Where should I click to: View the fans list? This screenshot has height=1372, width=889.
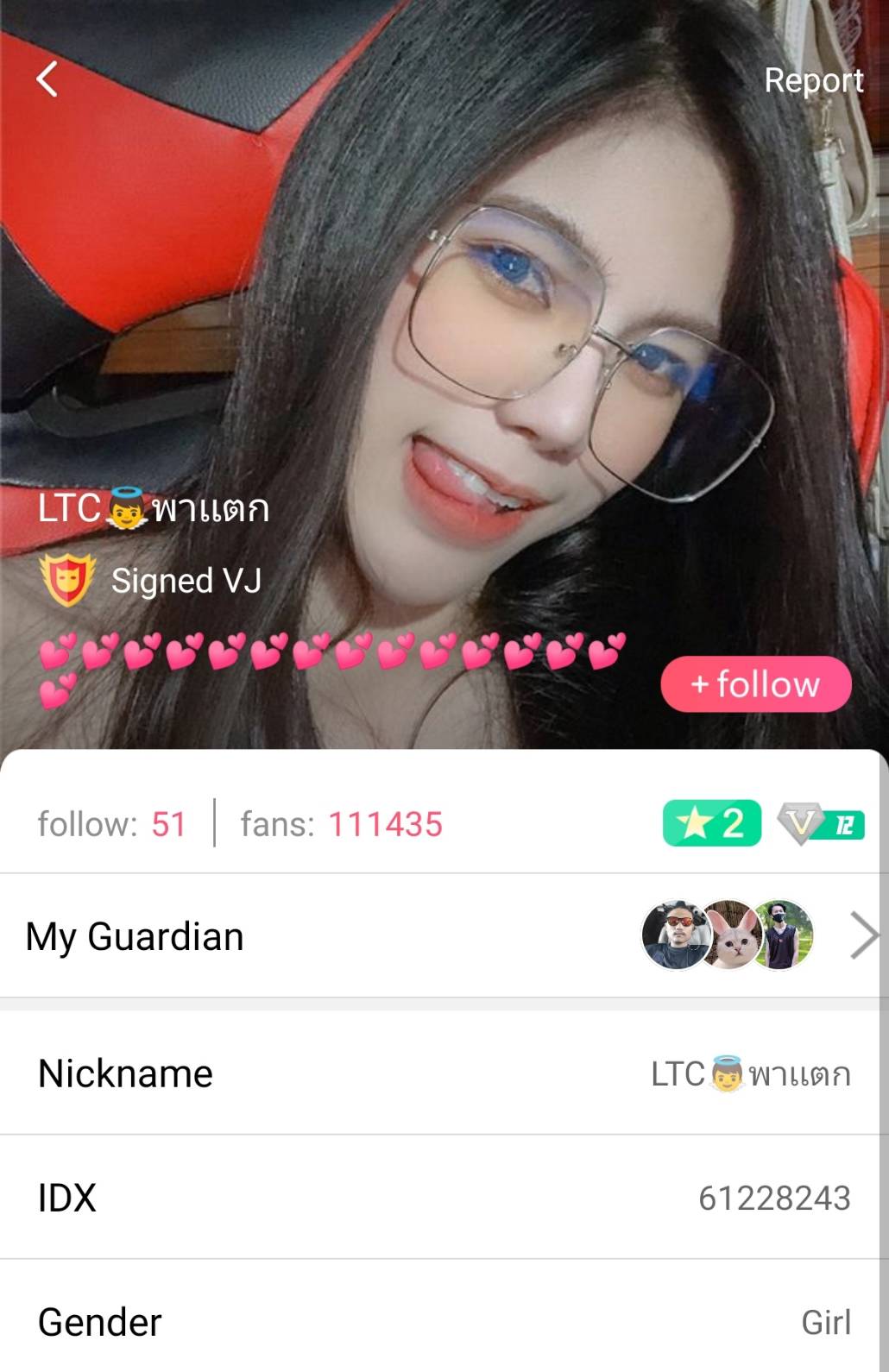pos(341,824)
